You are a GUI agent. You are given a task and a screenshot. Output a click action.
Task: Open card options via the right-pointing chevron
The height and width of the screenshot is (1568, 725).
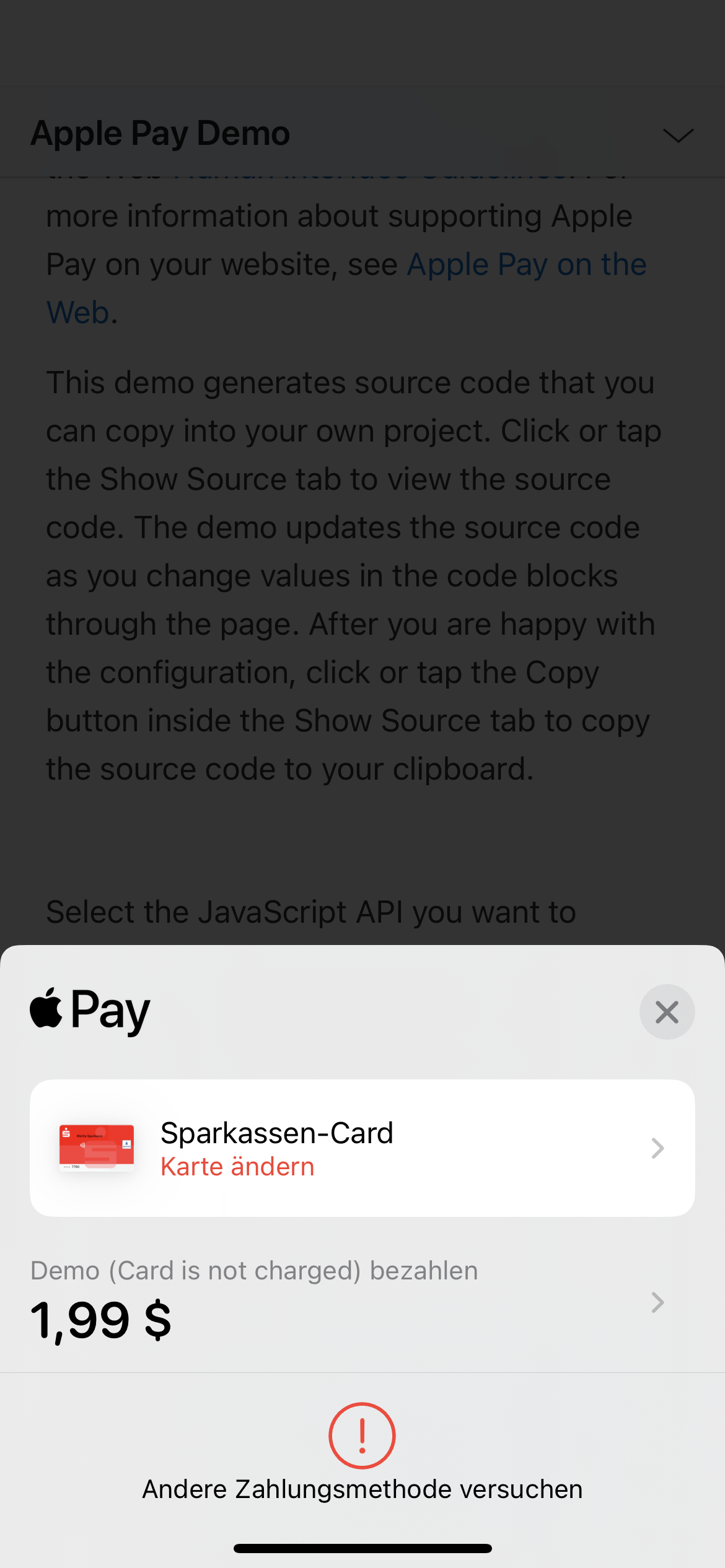[x=657, y=1148]
